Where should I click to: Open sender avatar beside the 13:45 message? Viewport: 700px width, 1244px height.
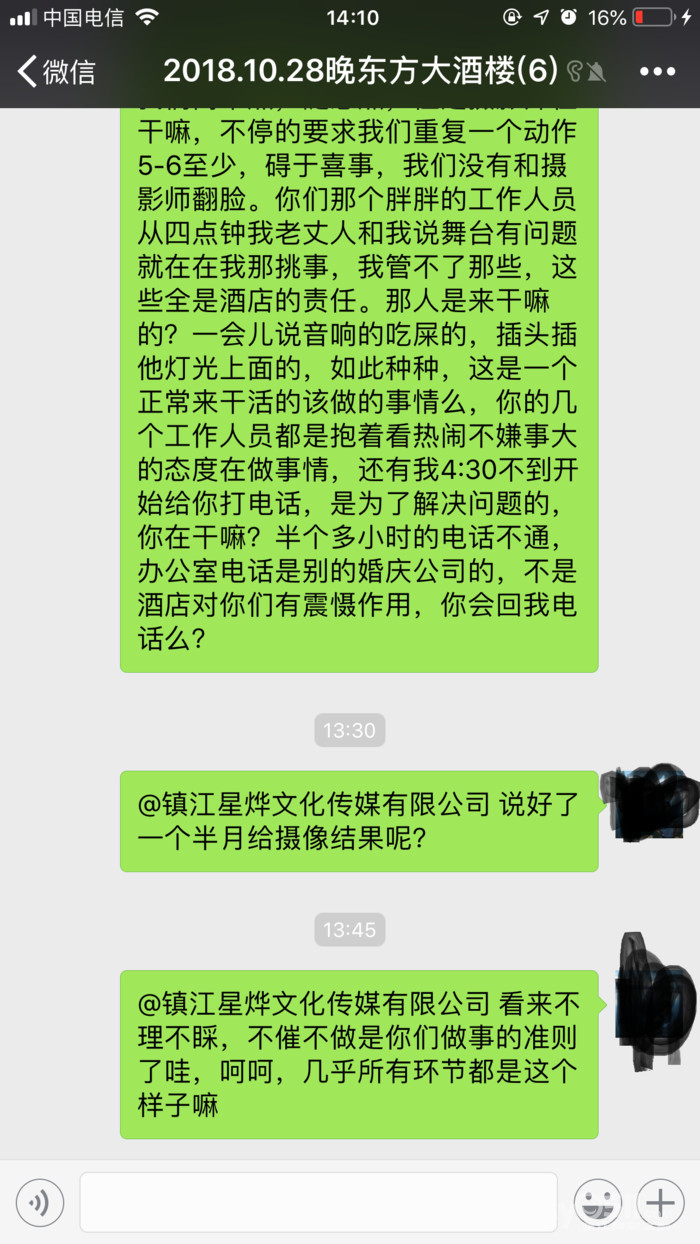click(x=650, y=1002)
